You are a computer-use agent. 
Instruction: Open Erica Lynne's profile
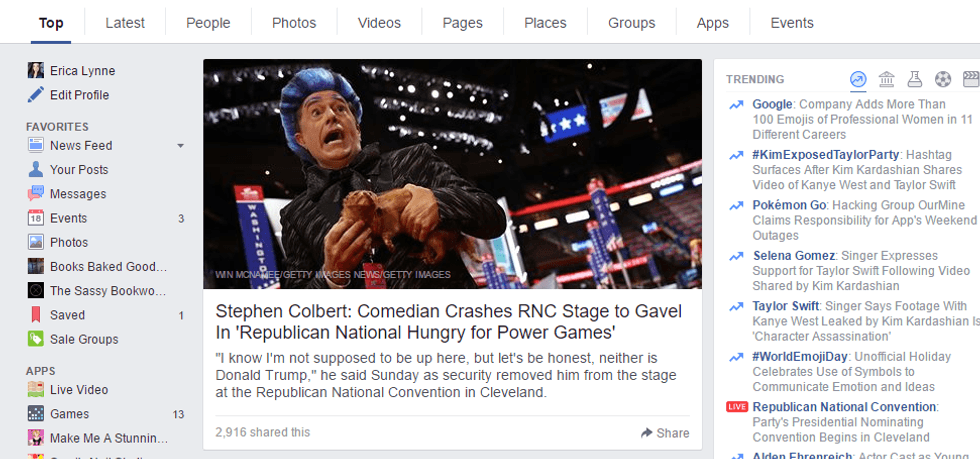pyautogui.click(x=82, y=71)
